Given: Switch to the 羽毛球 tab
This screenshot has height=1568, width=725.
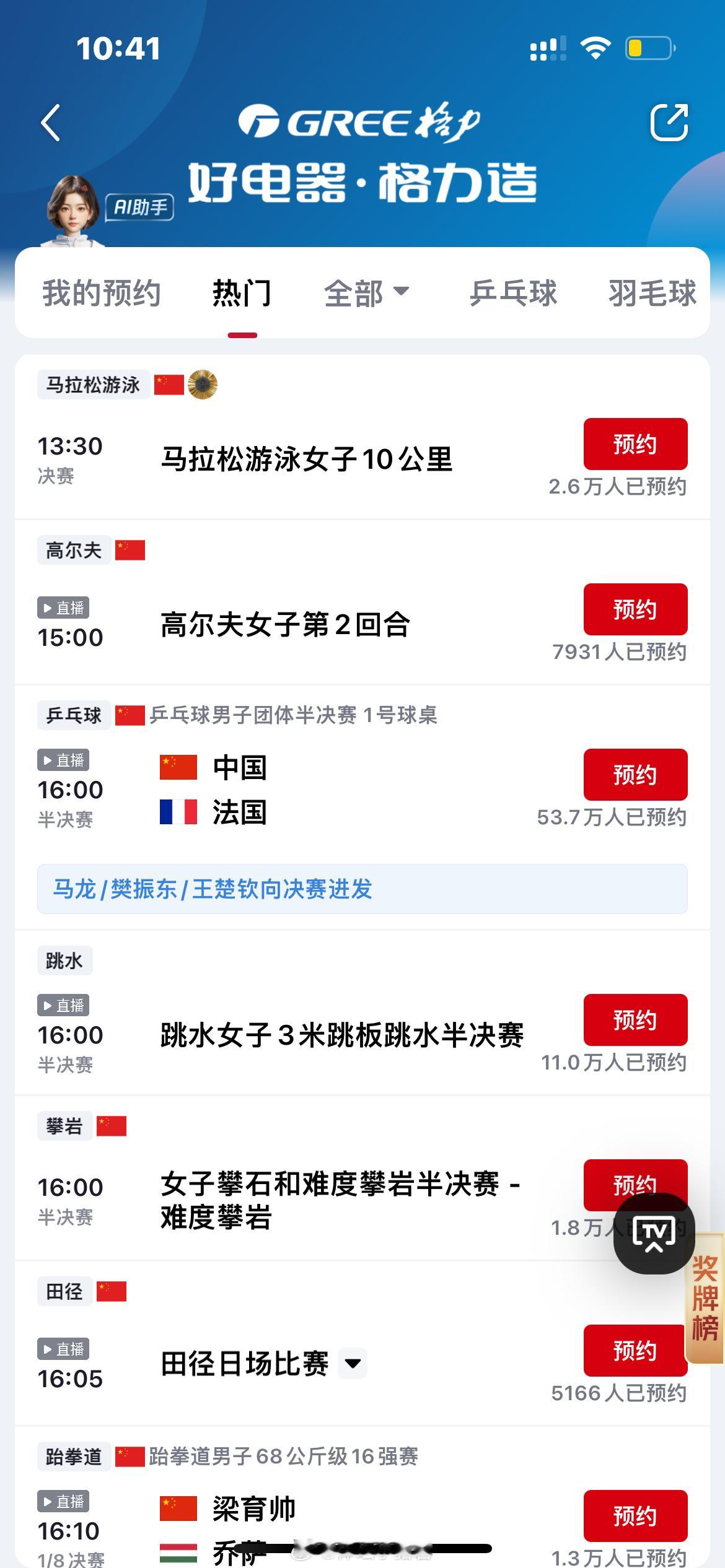Looking at the screenshot, I should point(652,293).
